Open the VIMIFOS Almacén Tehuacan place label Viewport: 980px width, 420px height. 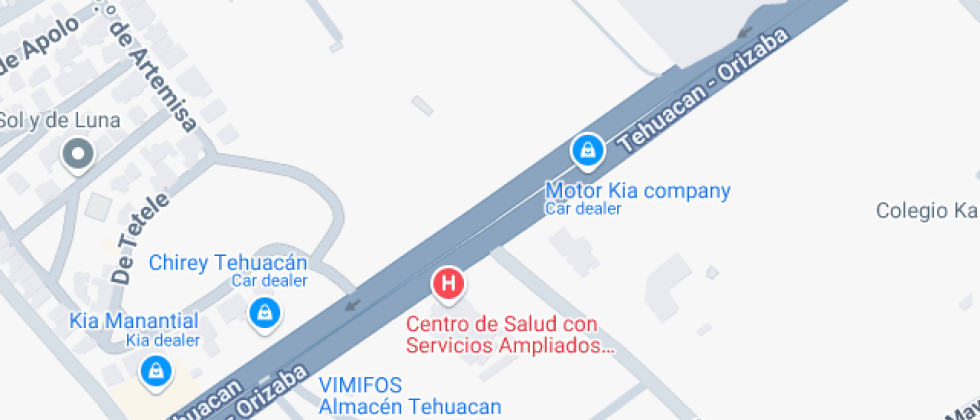pos(410,396)
